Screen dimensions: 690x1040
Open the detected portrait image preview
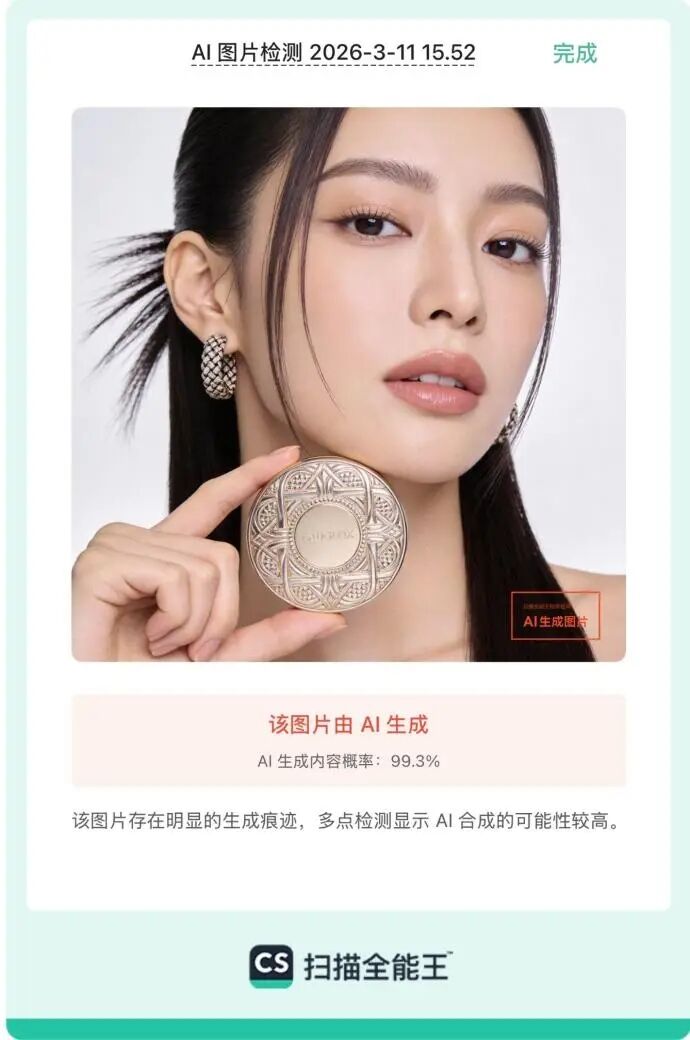tap(348, 384)
